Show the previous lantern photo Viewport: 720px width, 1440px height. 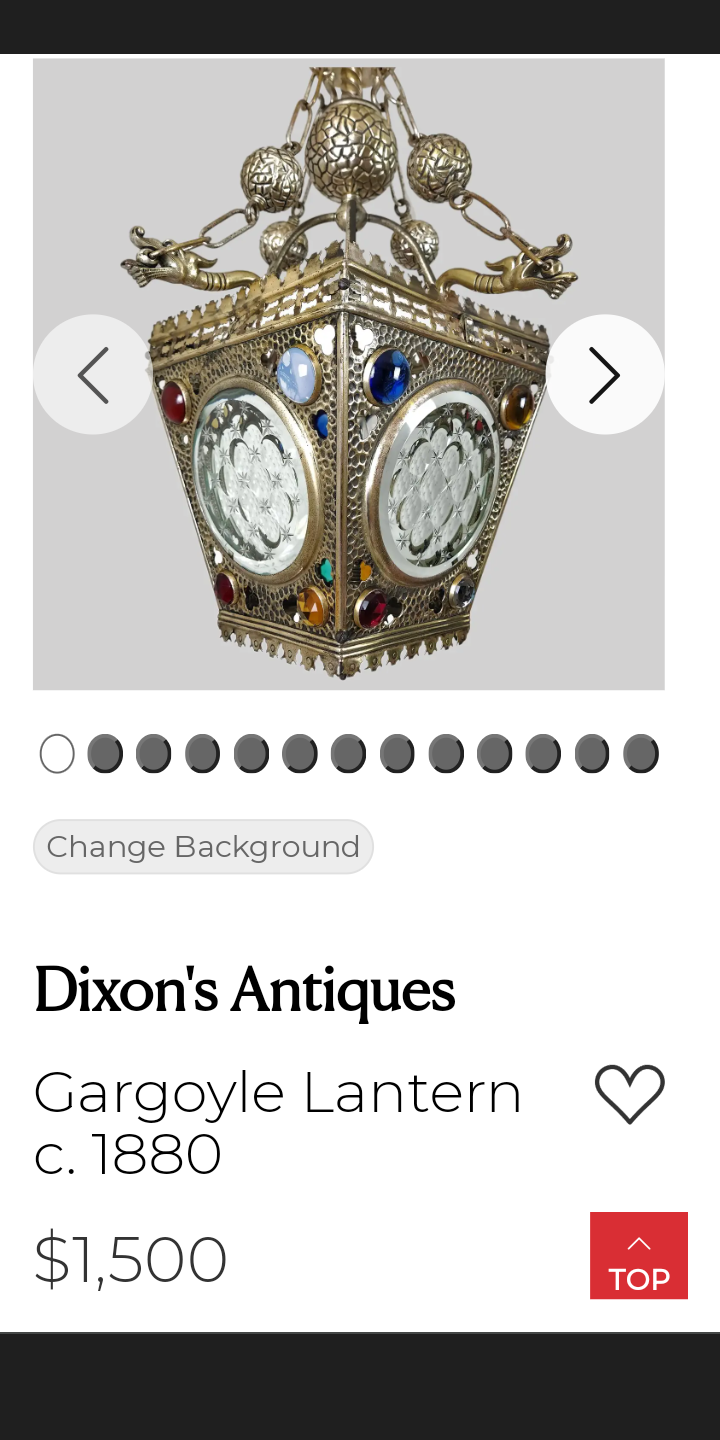tap(93, 375)
